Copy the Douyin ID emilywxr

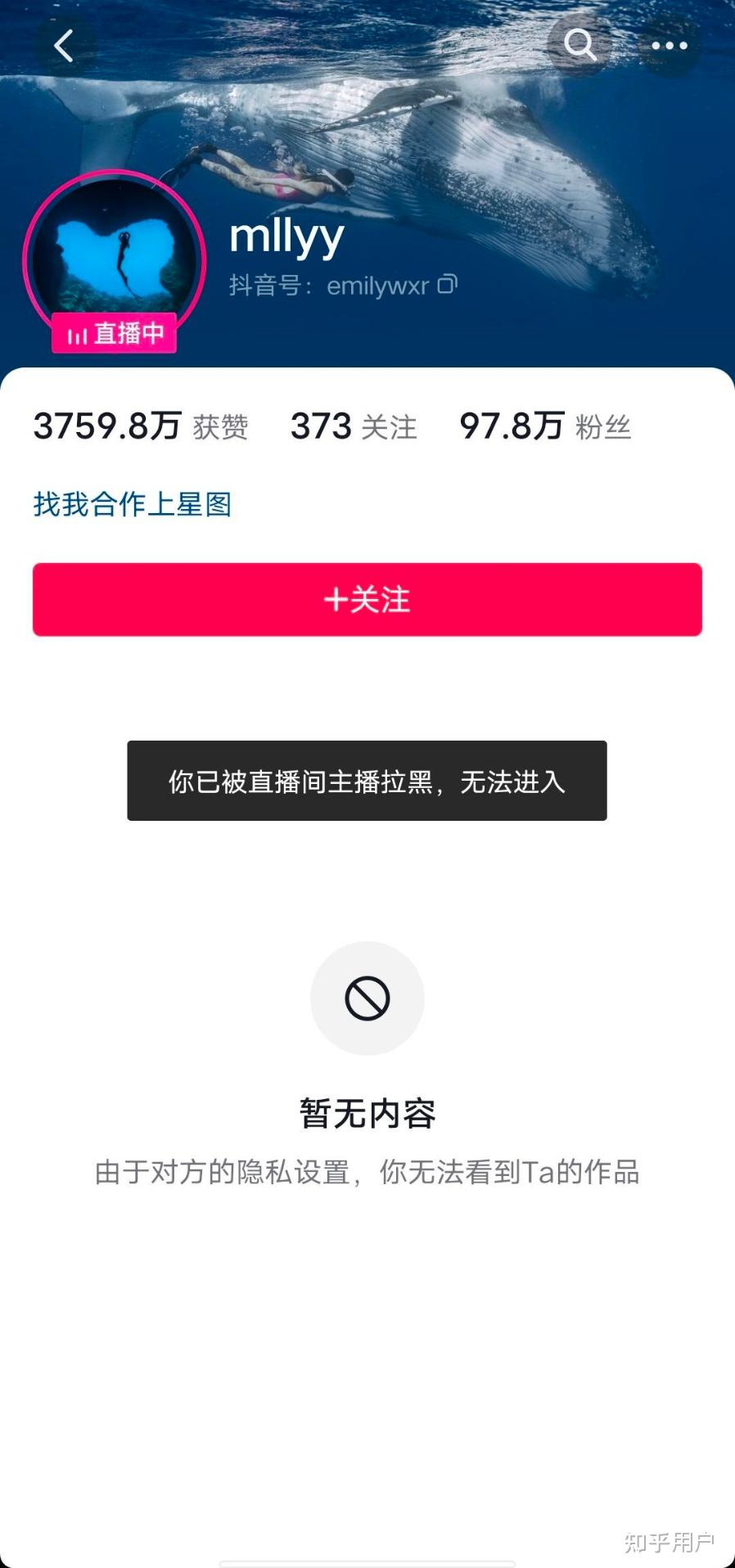[x=447, y=285]
